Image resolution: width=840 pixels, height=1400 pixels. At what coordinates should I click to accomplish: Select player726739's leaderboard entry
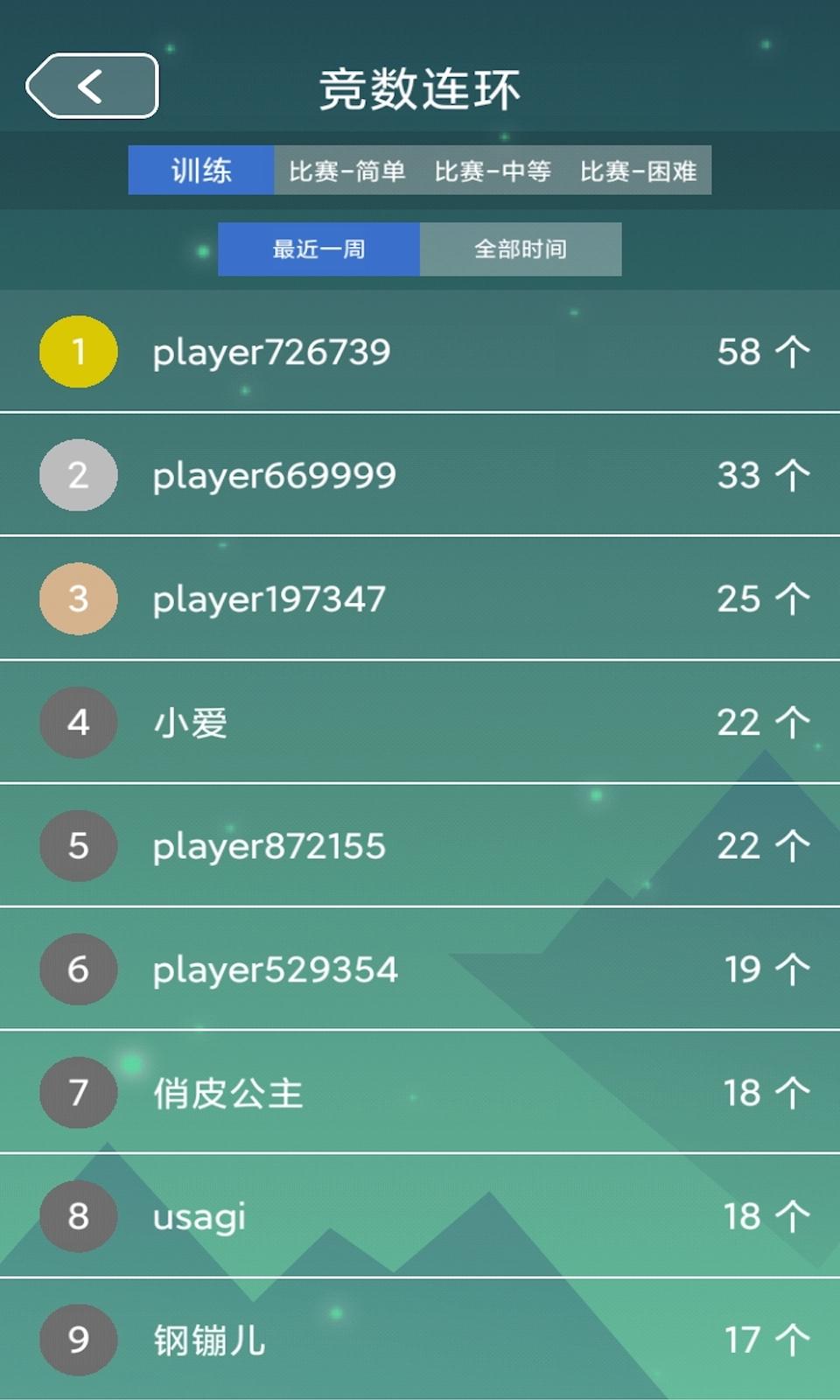tap(420, 351)
